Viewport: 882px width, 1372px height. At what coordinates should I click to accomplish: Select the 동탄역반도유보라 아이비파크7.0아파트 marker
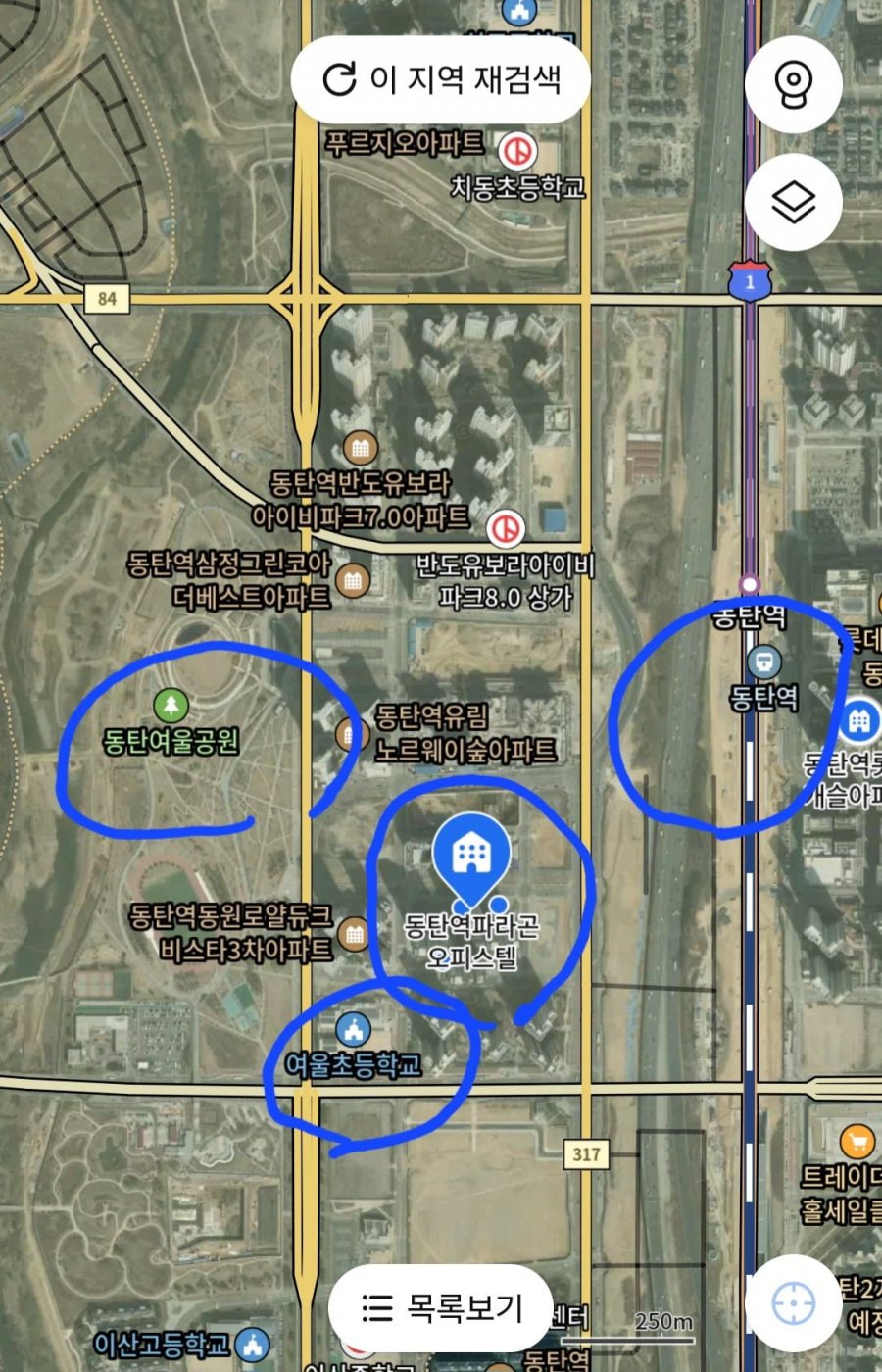[361, 448]
